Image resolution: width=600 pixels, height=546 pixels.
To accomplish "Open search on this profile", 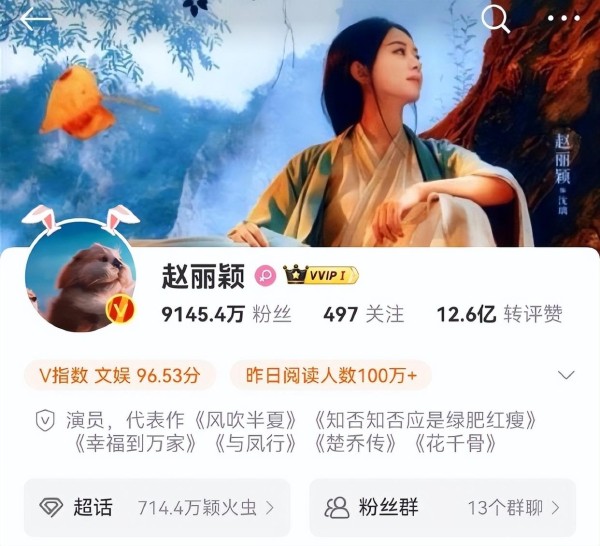I will (x=495, y=18).
